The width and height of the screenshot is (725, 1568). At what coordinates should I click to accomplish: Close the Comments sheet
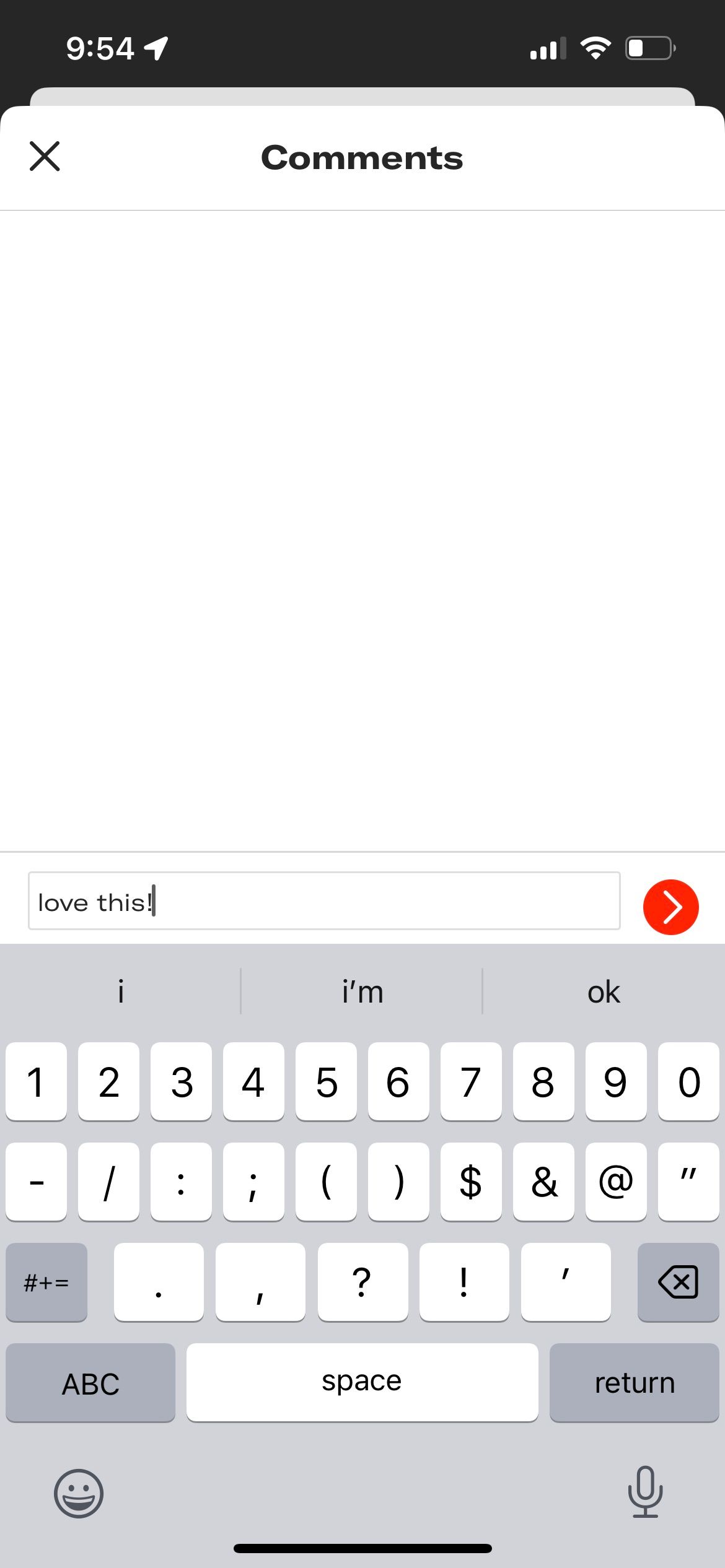[45, 156]
